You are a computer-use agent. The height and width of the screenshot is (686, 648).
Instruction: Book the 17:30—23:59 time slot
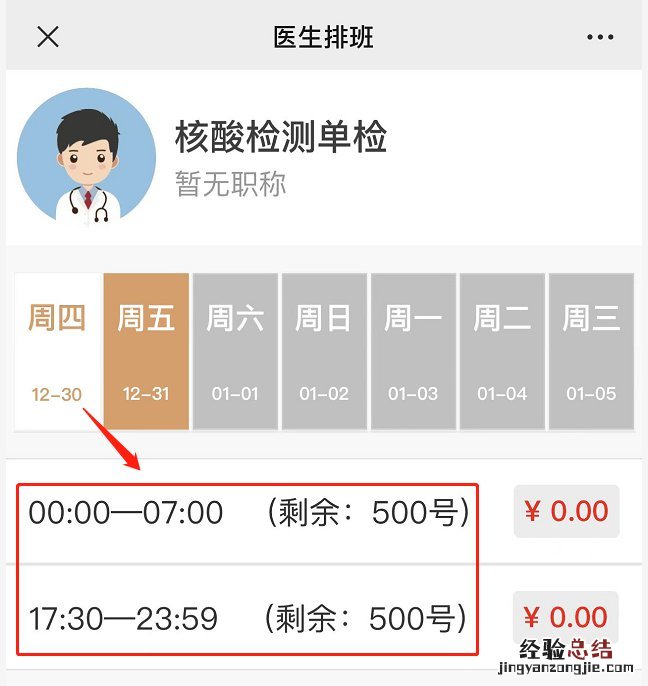pos(566,617)
